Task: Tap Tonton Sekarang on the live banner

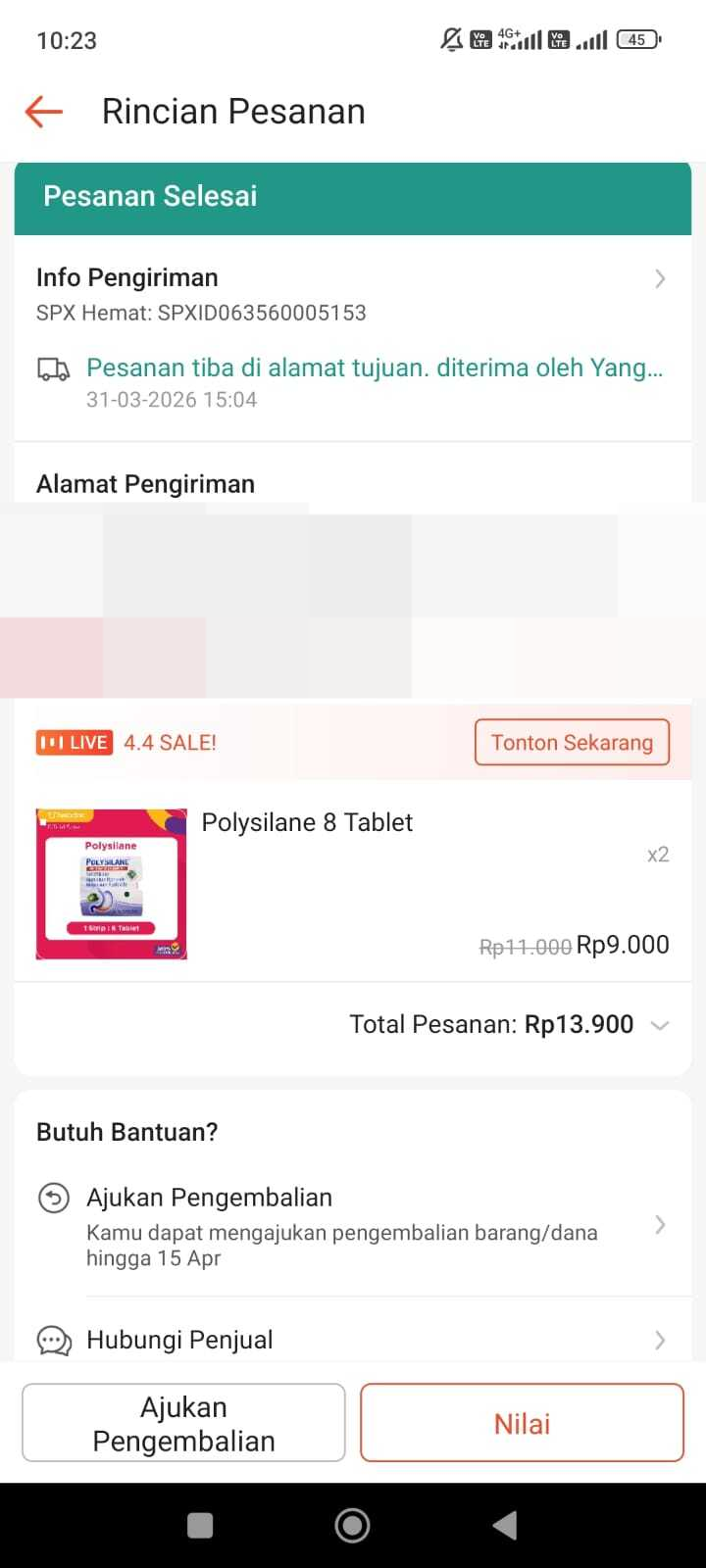Action: 572,743
